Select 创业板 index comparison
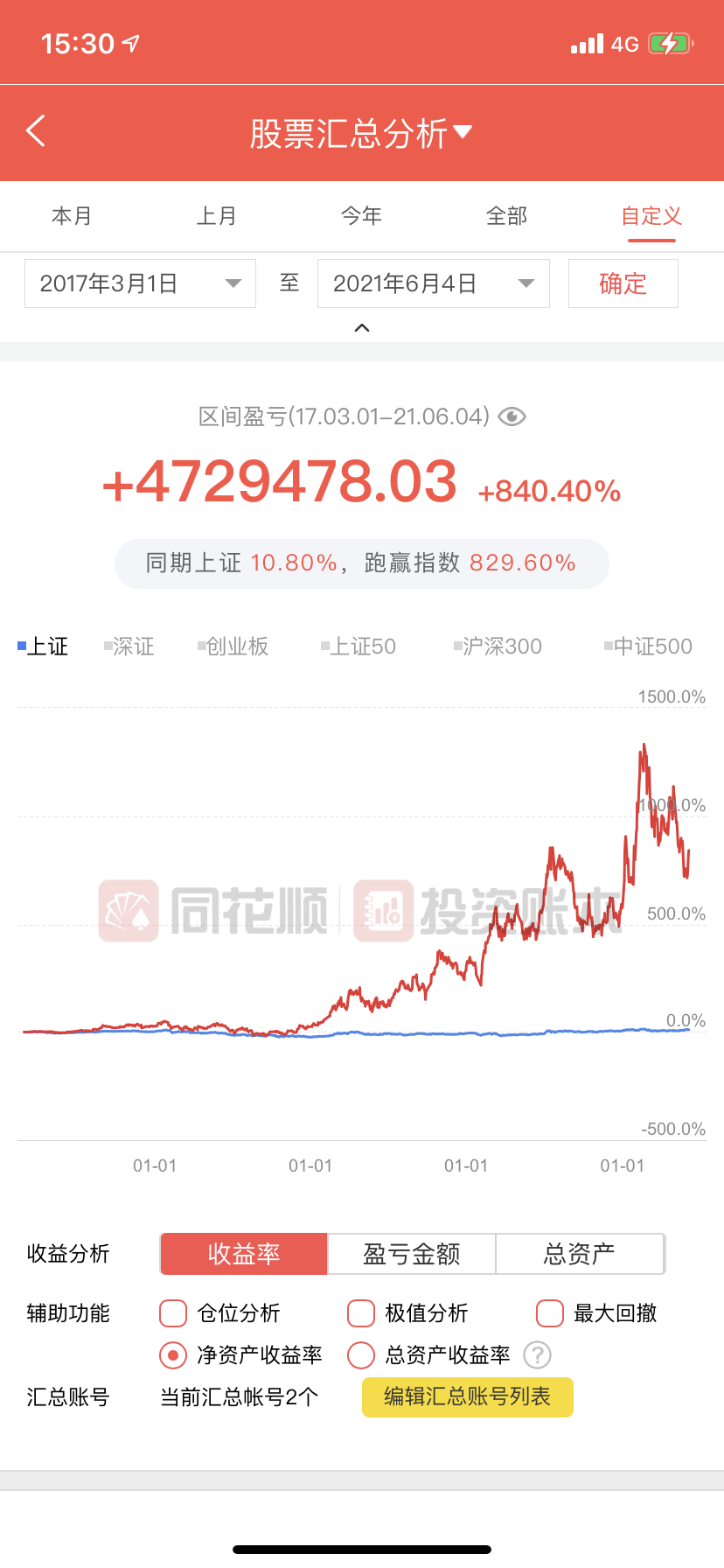This screenshot has height=1568, width=724. pos(233,647)
